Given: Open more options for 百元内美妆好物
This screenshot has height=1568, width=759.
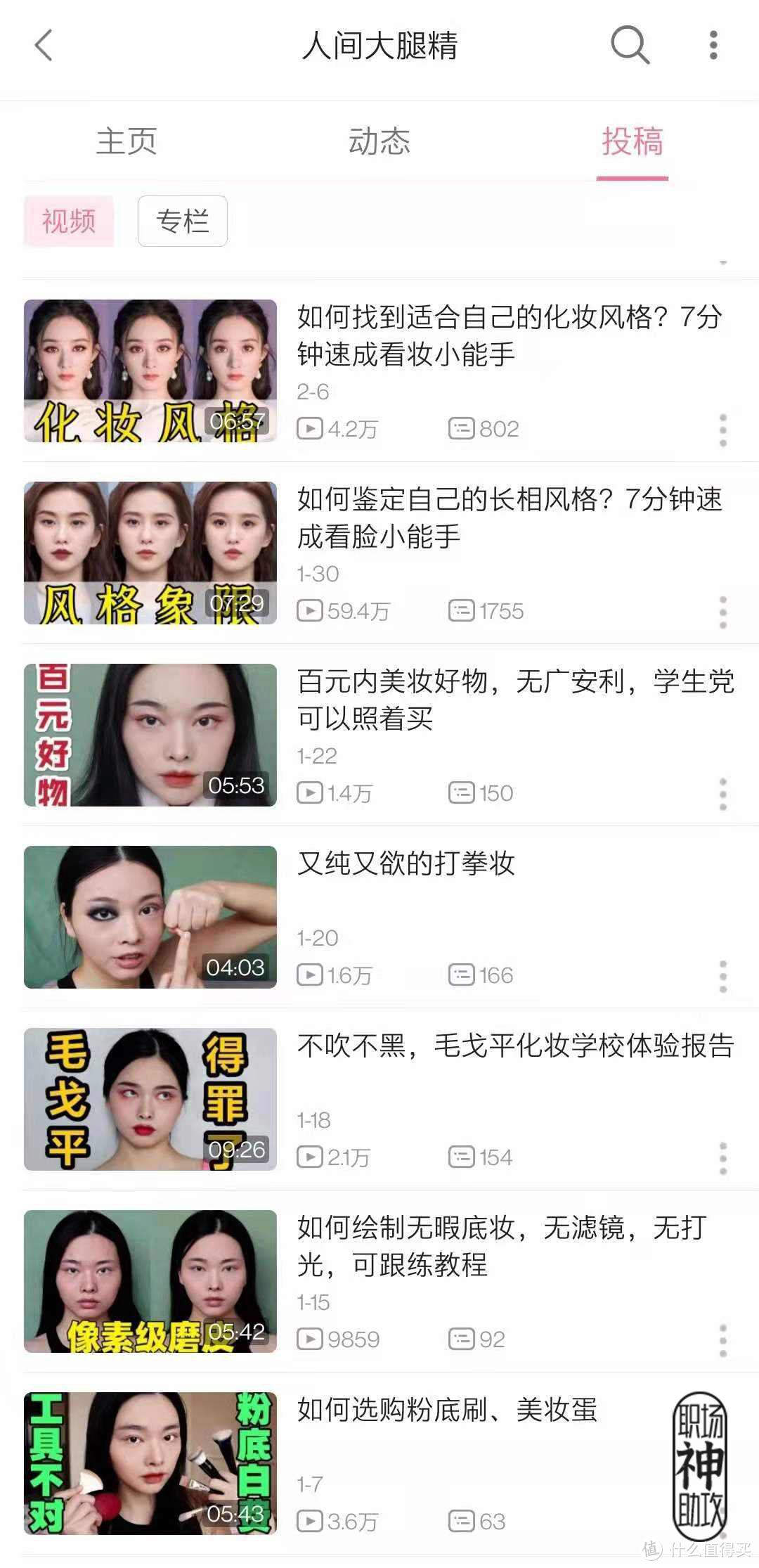Looking at the screenshot, I should tap(722, 794).
